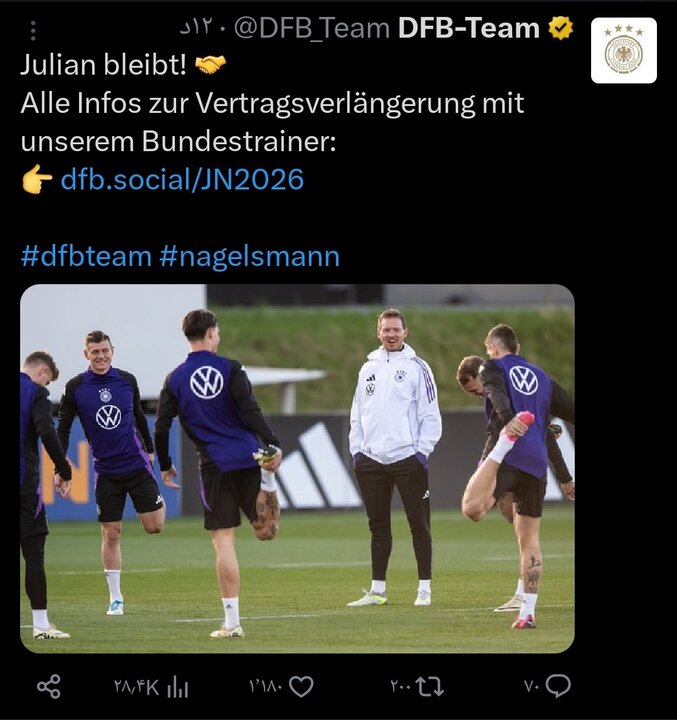Screen dimensions: 677x720
Task: Open the dfb.social/JN2026 link
Action: (x=181, y=180)
